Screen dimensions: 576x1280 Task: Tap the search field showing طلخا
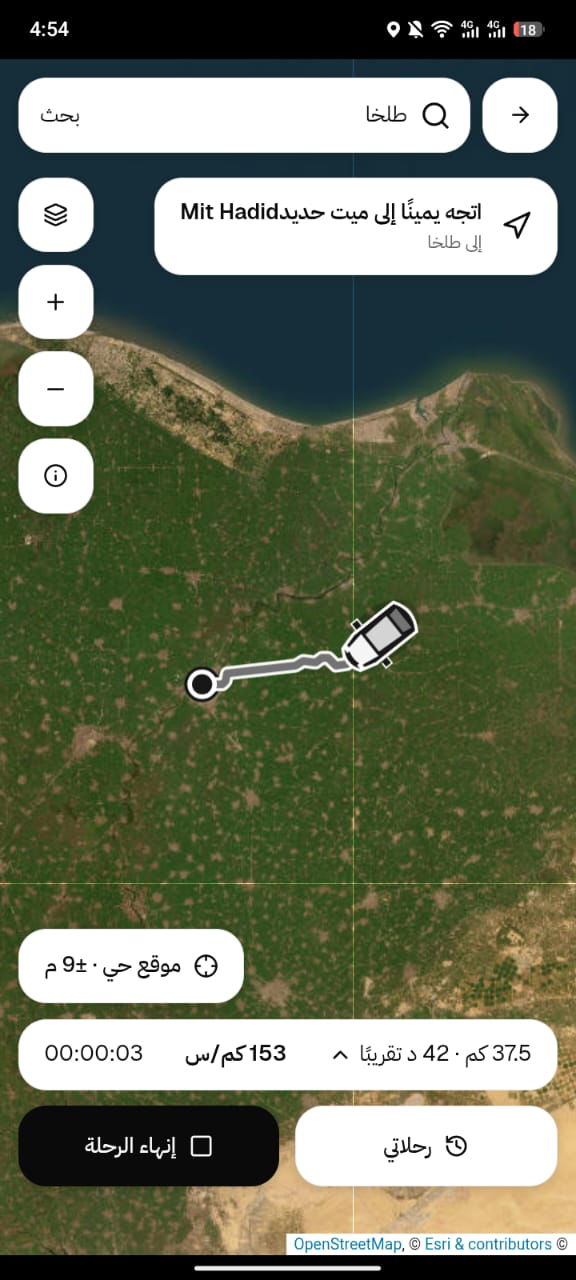point(244,115)
